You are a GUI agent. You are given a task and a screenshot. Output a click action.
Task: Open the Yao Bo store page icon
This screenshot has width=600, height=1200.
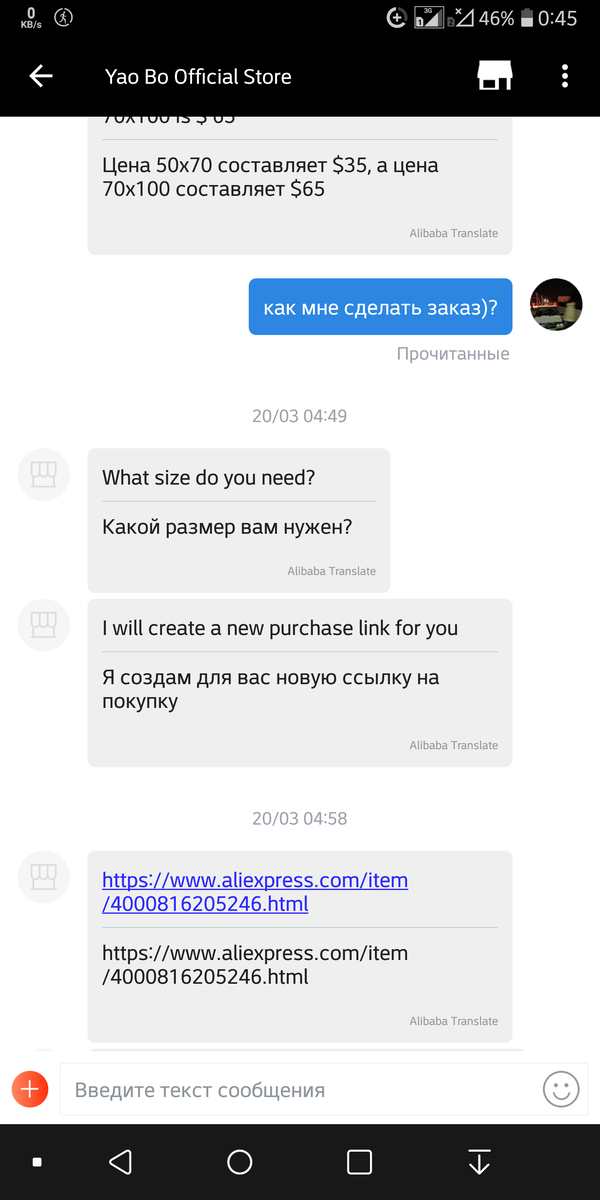click(x=495, y=76)
